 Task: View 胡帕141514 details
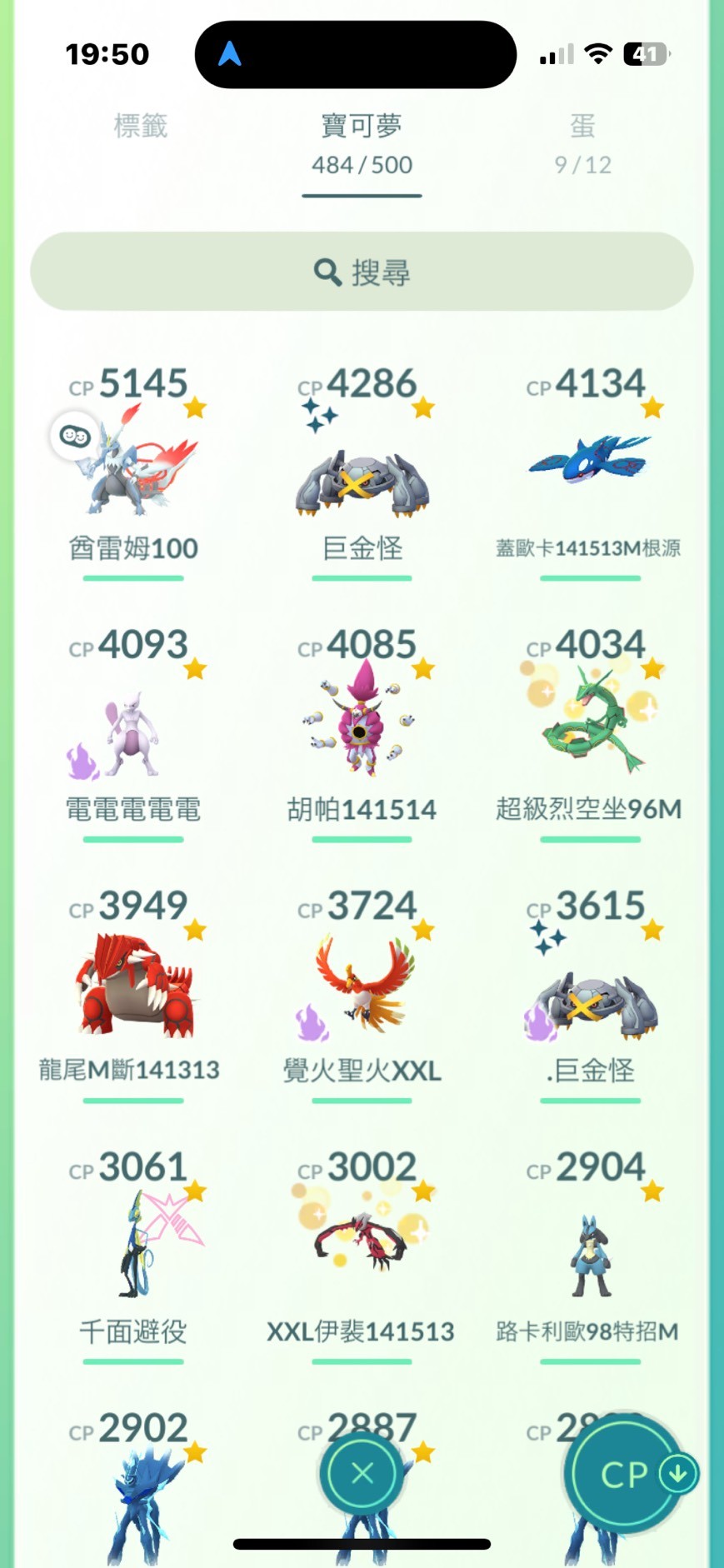tap(362, 729)
